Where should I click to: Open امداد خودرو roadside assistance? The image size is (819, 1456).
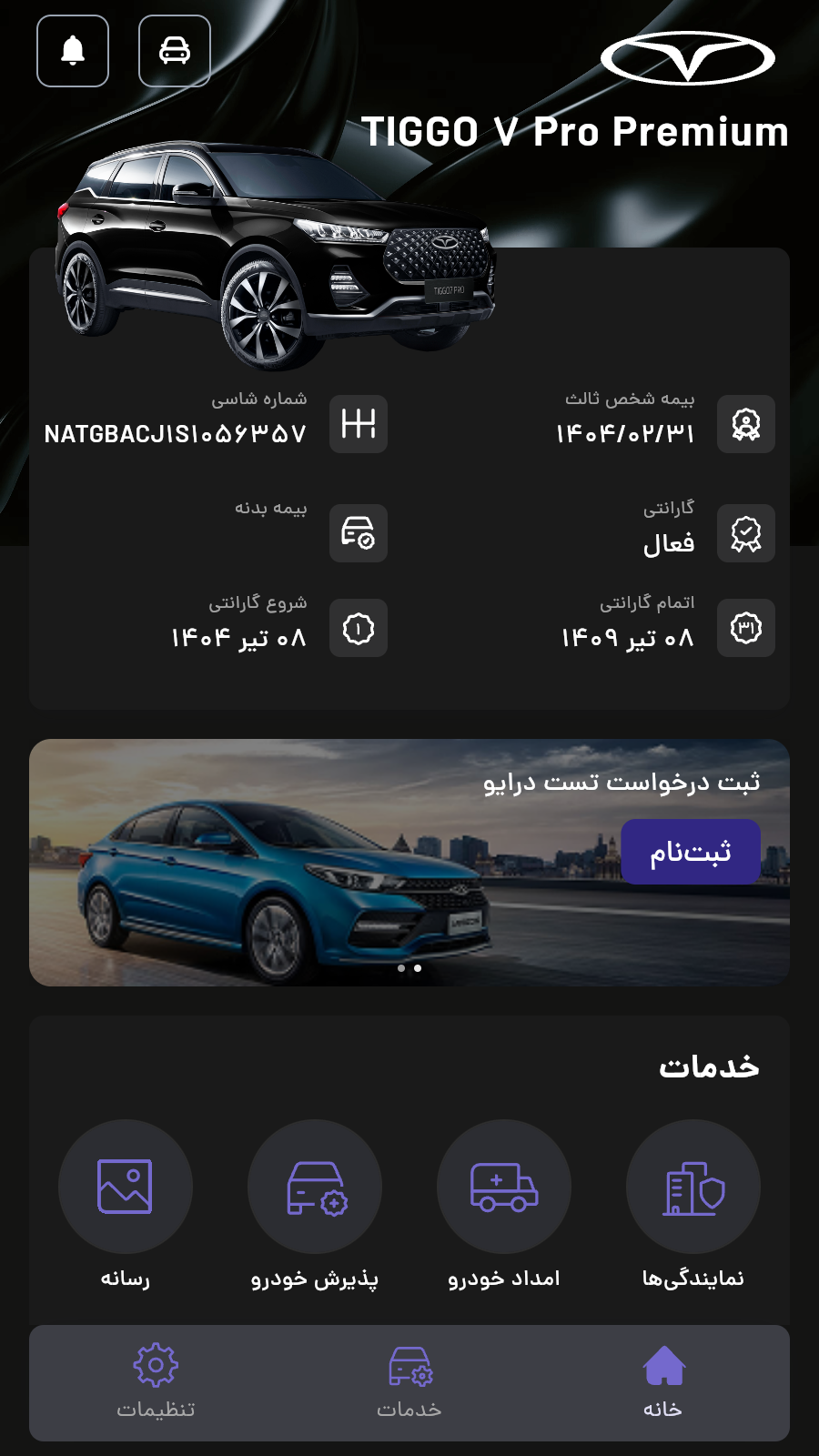[x=504, y=1187]
